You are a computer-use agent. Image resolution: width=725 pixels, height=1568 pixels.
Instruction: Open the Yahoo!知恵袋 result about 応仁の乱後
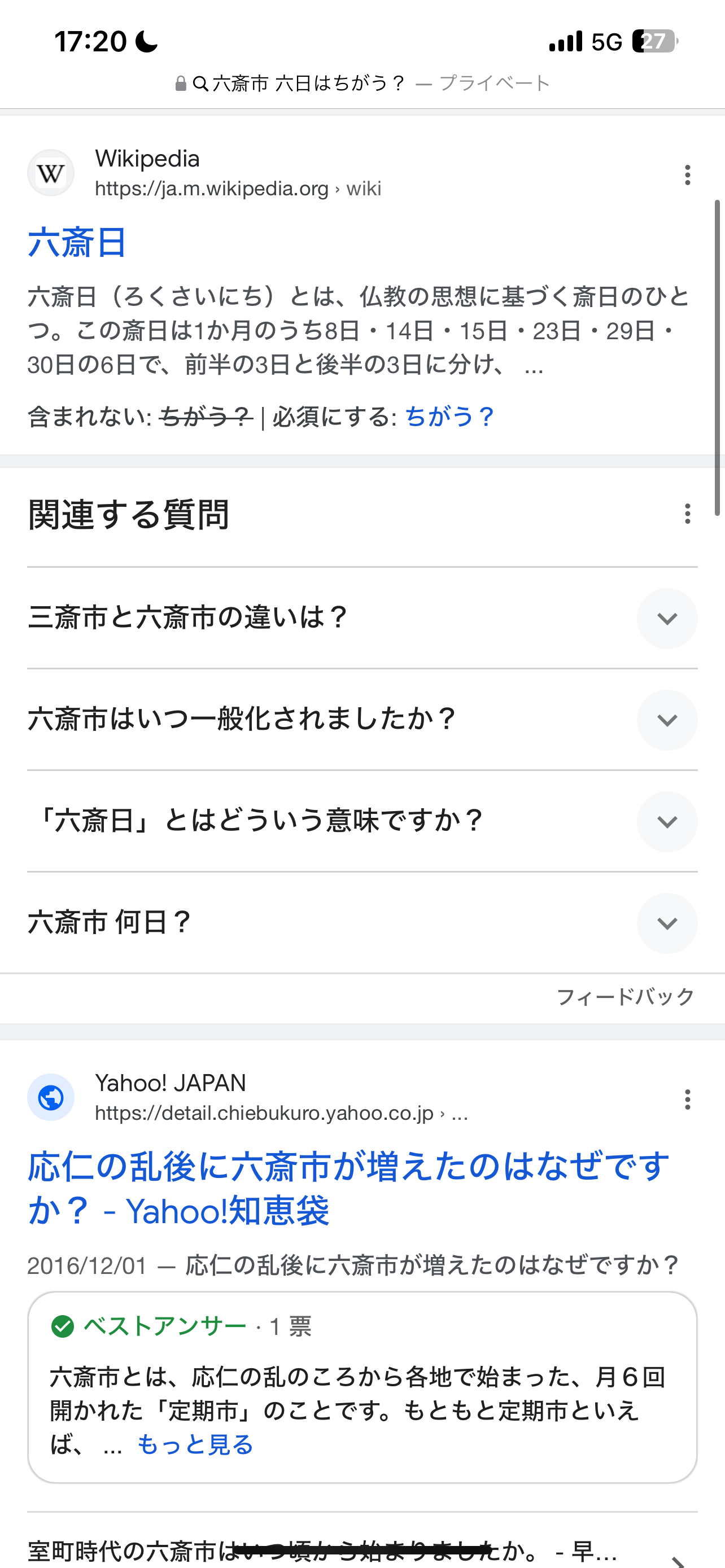[347, 1188]
